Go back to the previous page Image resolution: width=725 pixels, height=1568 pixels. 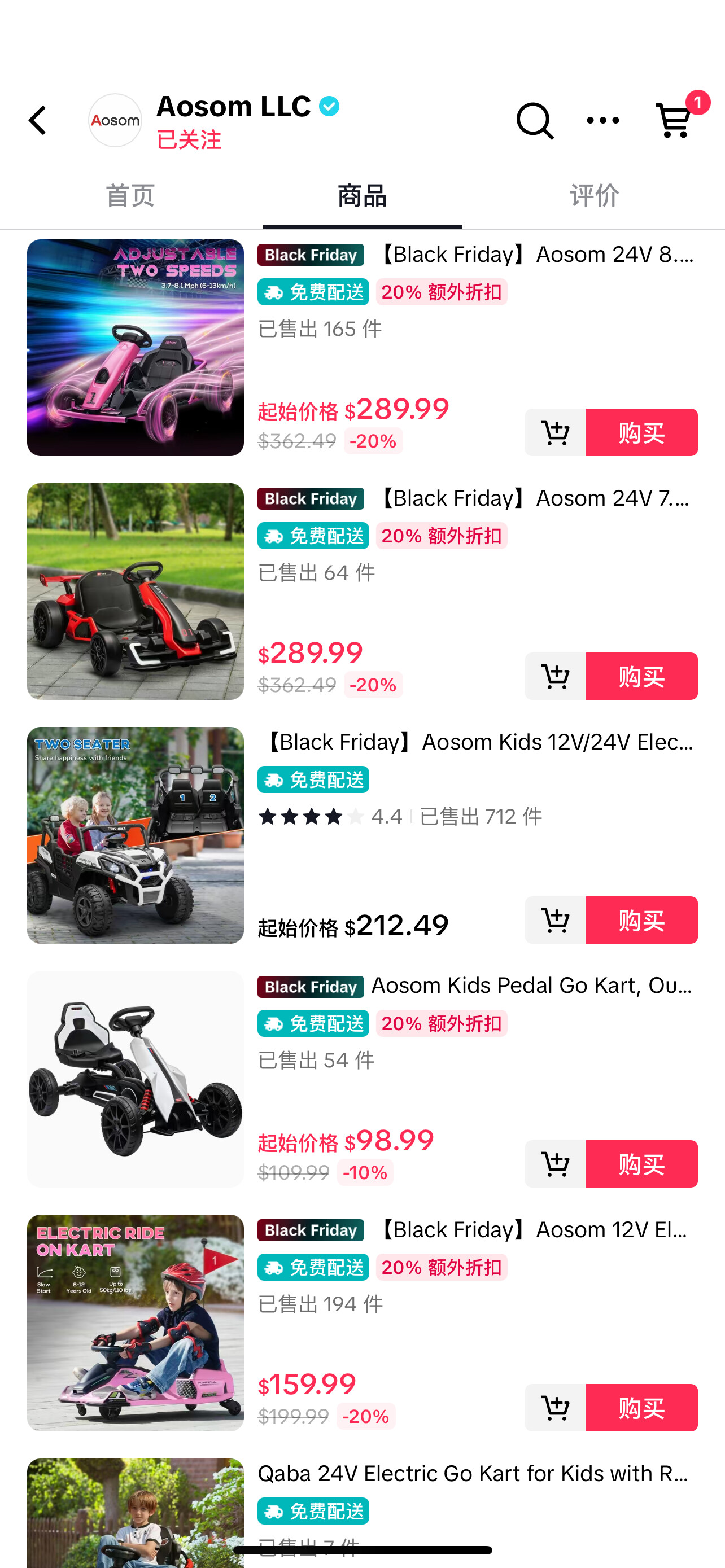tap(38, 120)
